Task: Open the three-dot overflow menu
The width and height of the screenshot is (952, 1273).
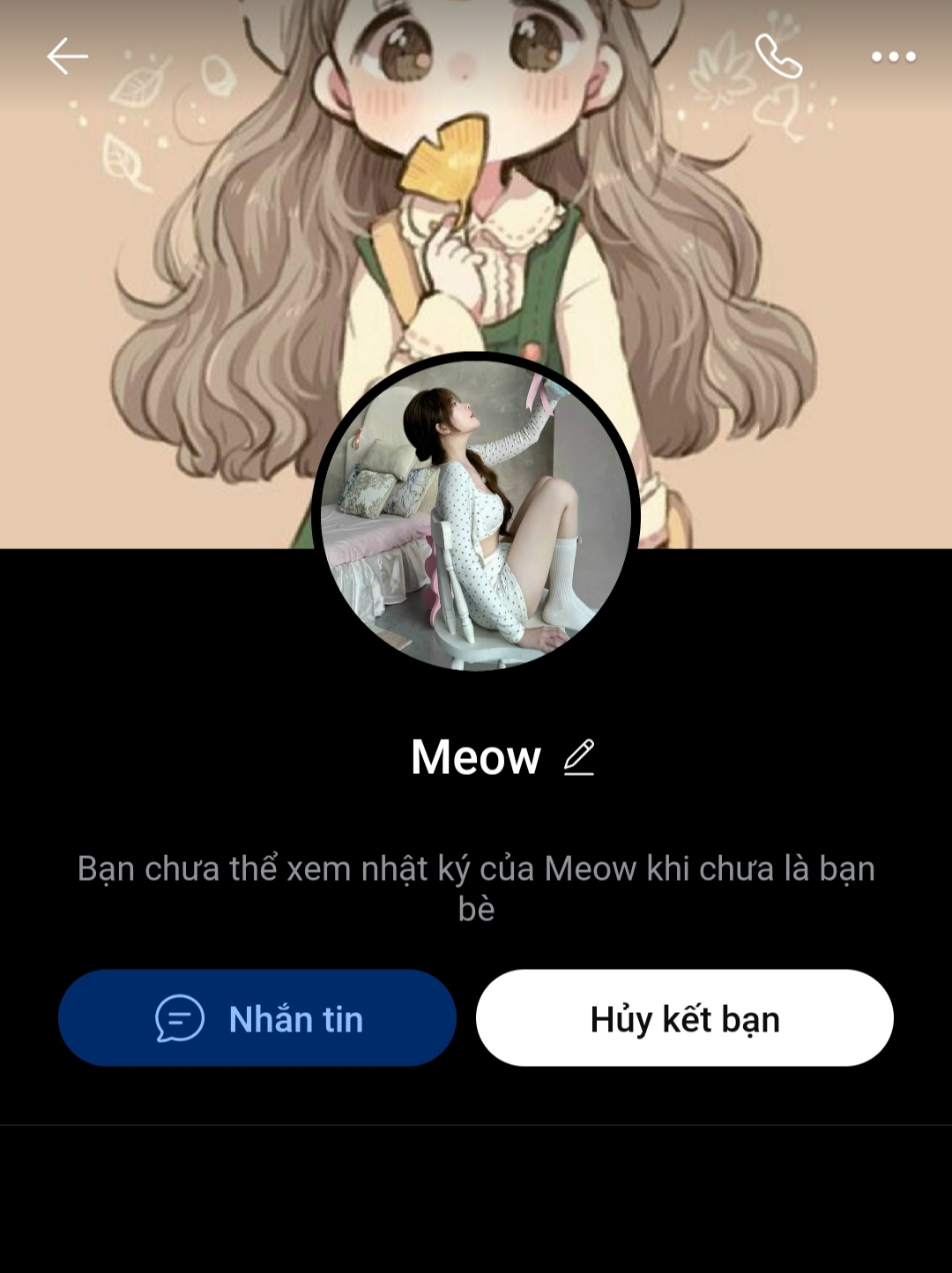Action: 893,56
